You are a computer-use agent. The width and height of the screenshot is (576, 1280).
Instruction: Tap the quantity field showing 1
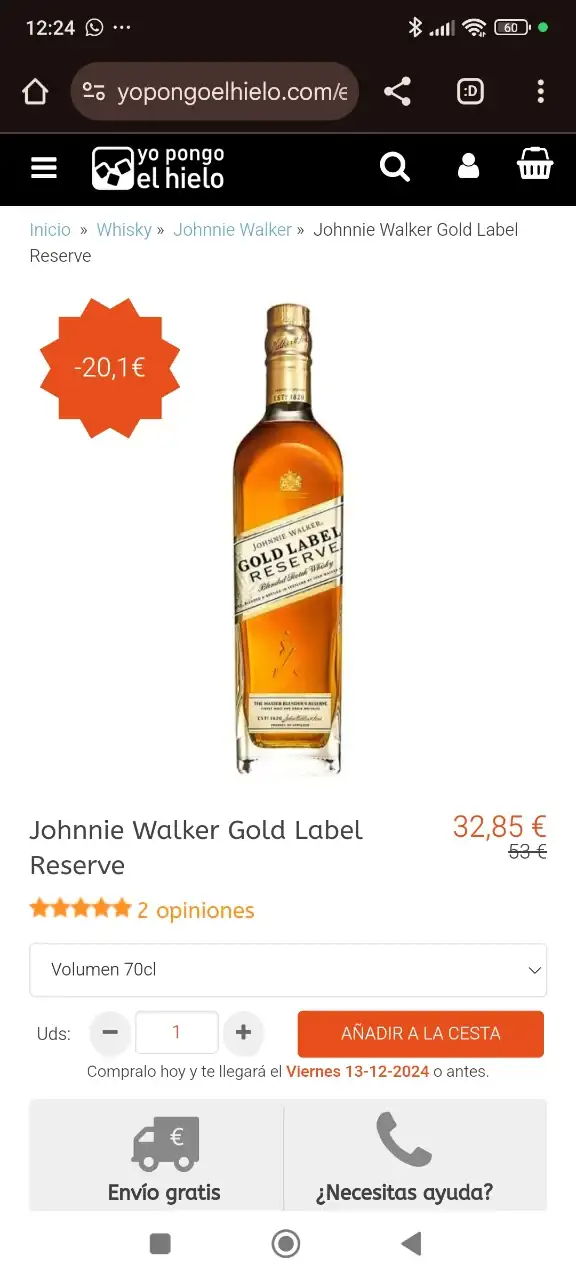pos(176,1032)
